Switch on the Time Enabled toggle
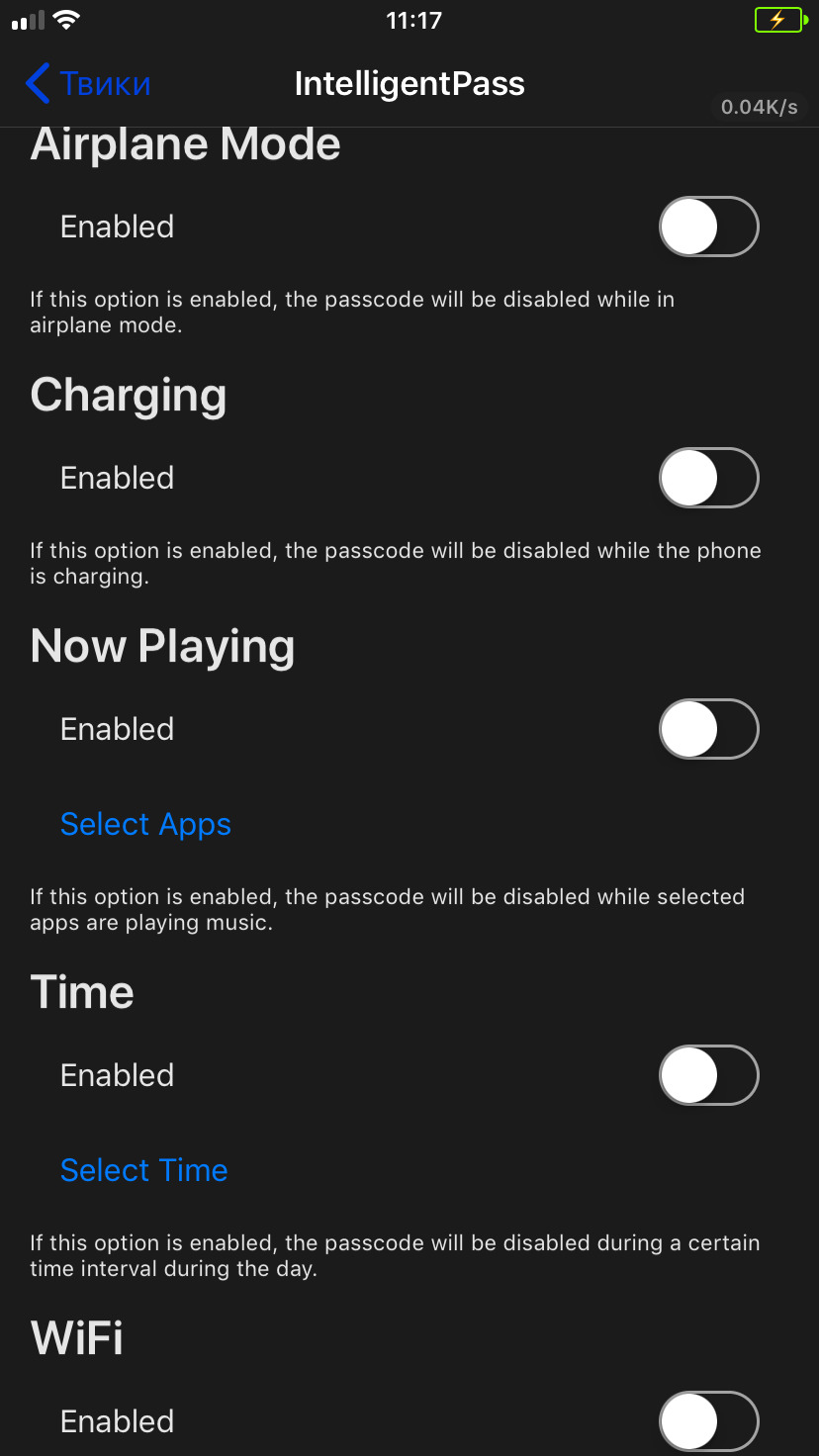Viewport: 819px width, 1456px height. tap(708, 1075)
